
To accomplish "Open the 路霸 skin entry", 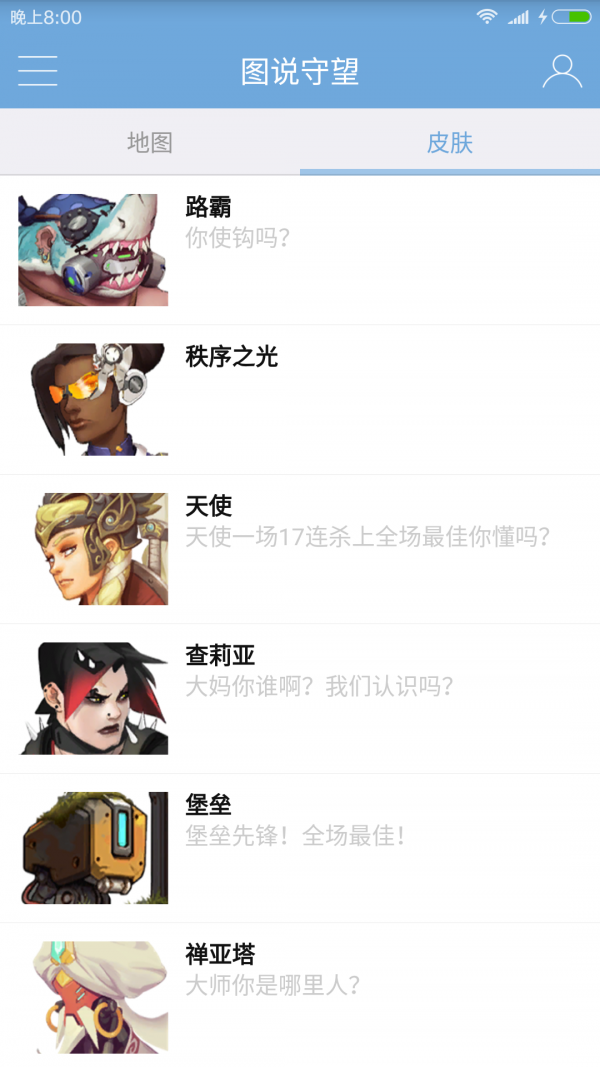I will pyautogui.click(x=300, y=250).
